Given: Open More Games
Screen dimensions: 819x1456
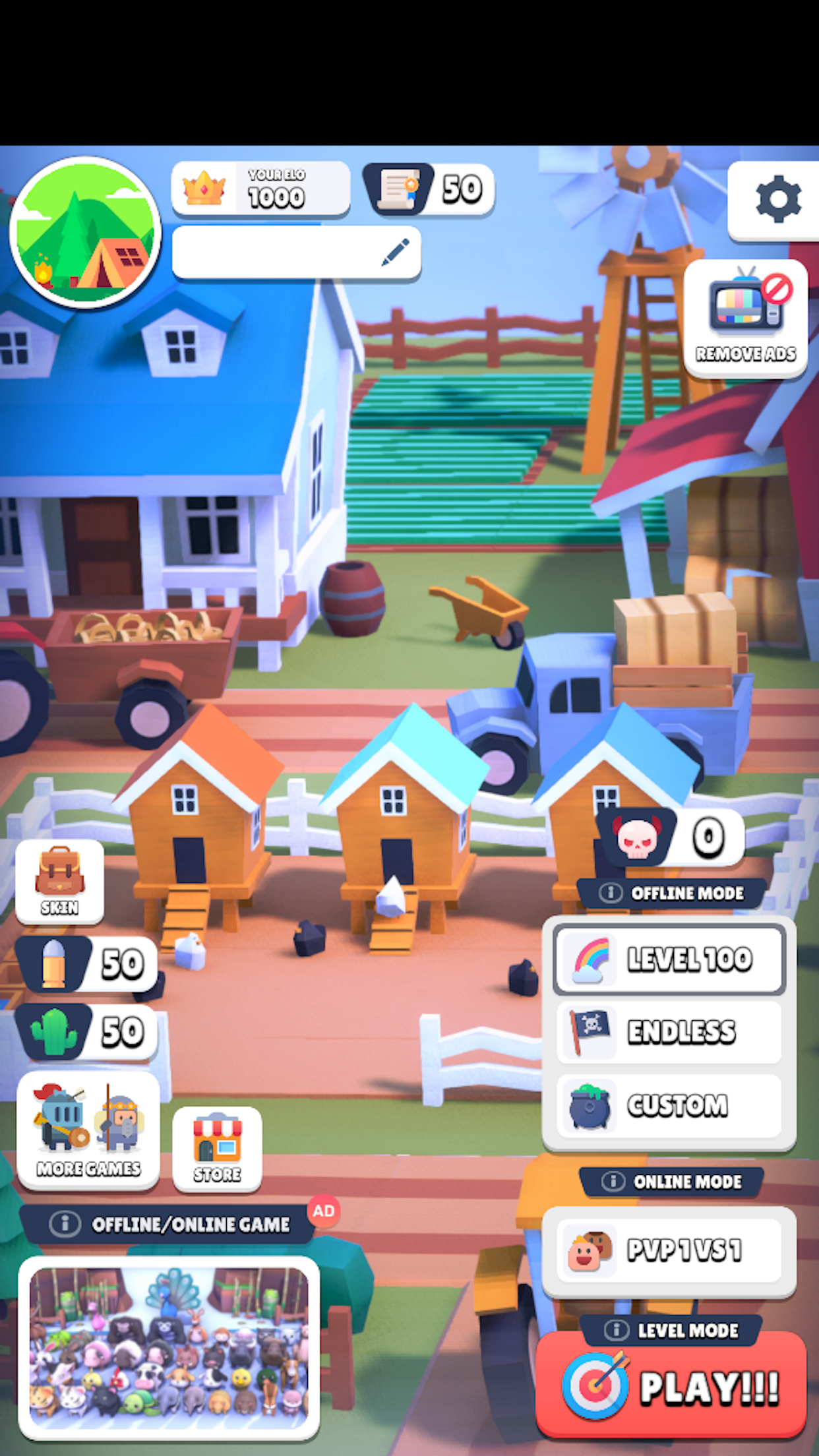Looking at the screenshot, I should pyautogui.click(x=88, y=1130).
